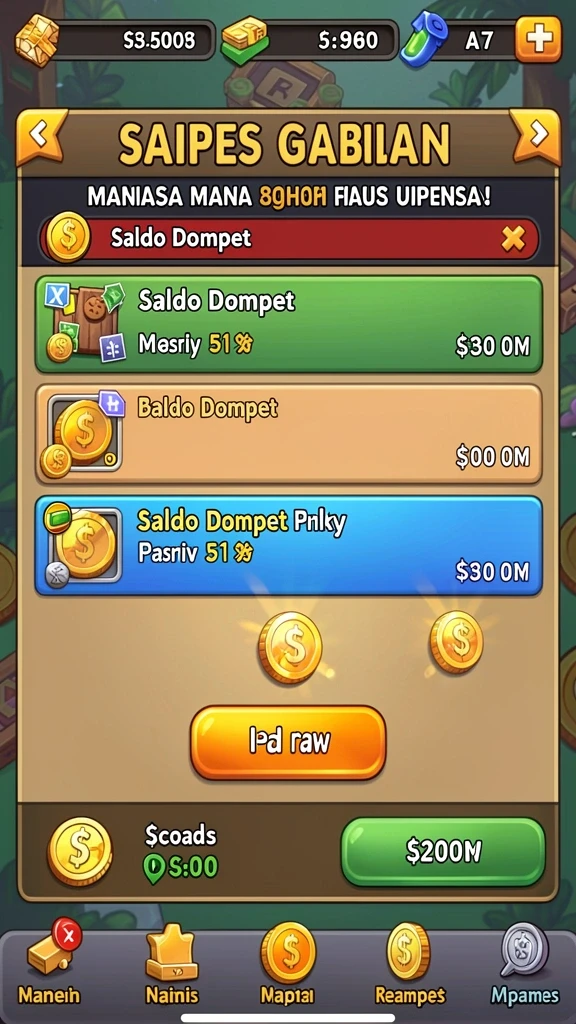
Task: Select the green Saldo Dompet Mesriy offer
Action: [x=288, y=324]
